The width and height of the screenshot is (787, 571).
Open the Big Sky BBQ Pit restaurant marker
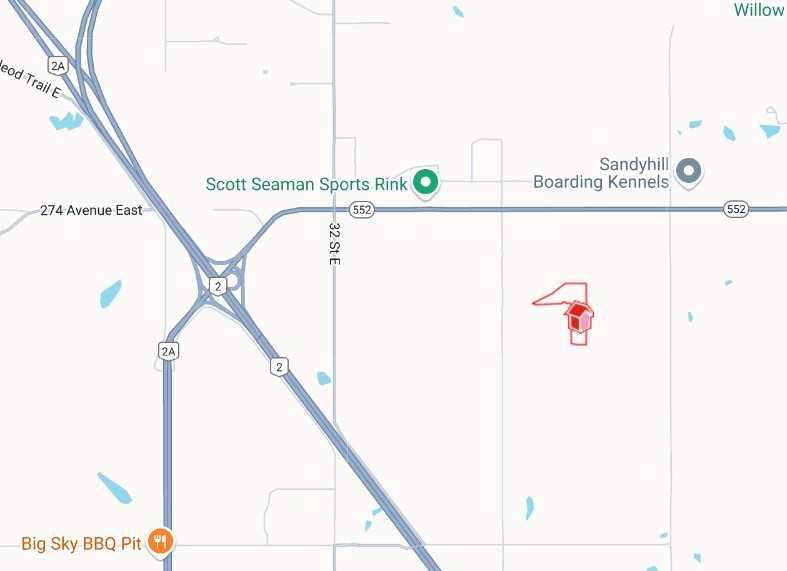[x=160, y=543]
